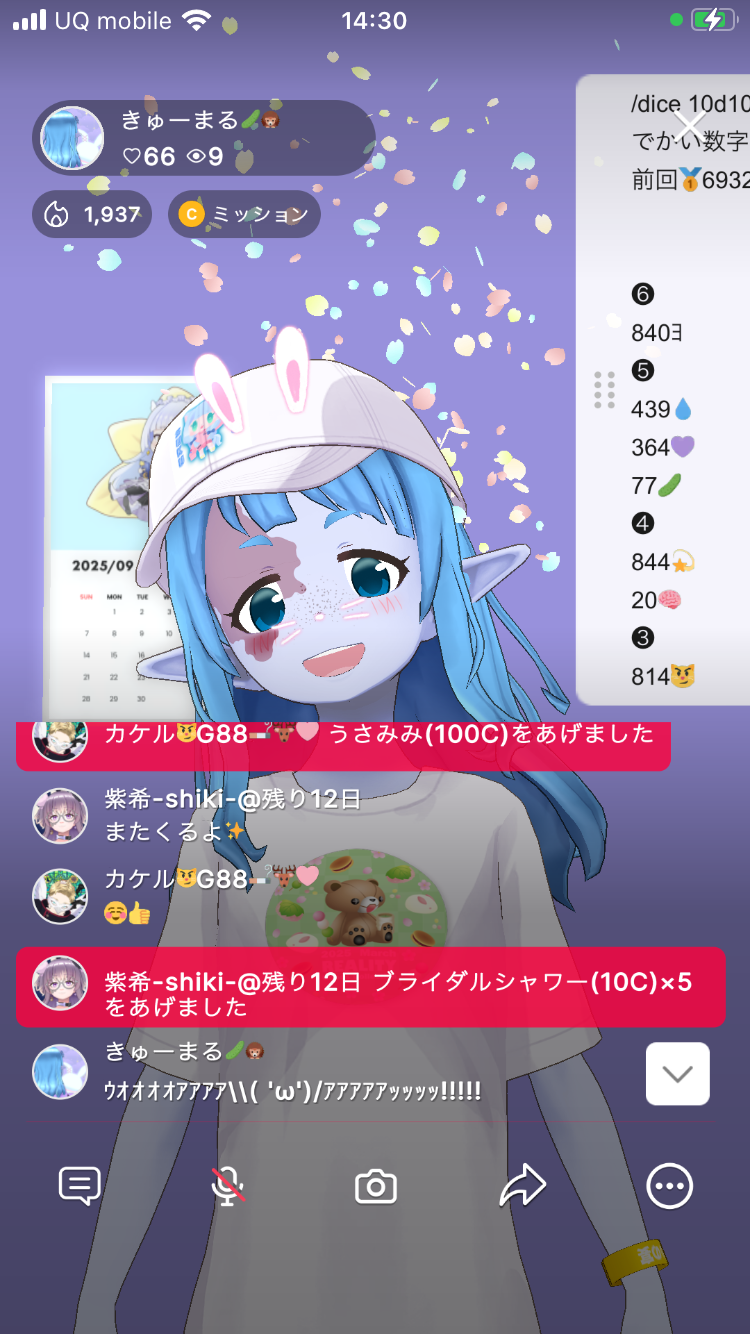Close the dice results panel
The width and height of the screenshot is (750, 1334).
pos(690,125)
